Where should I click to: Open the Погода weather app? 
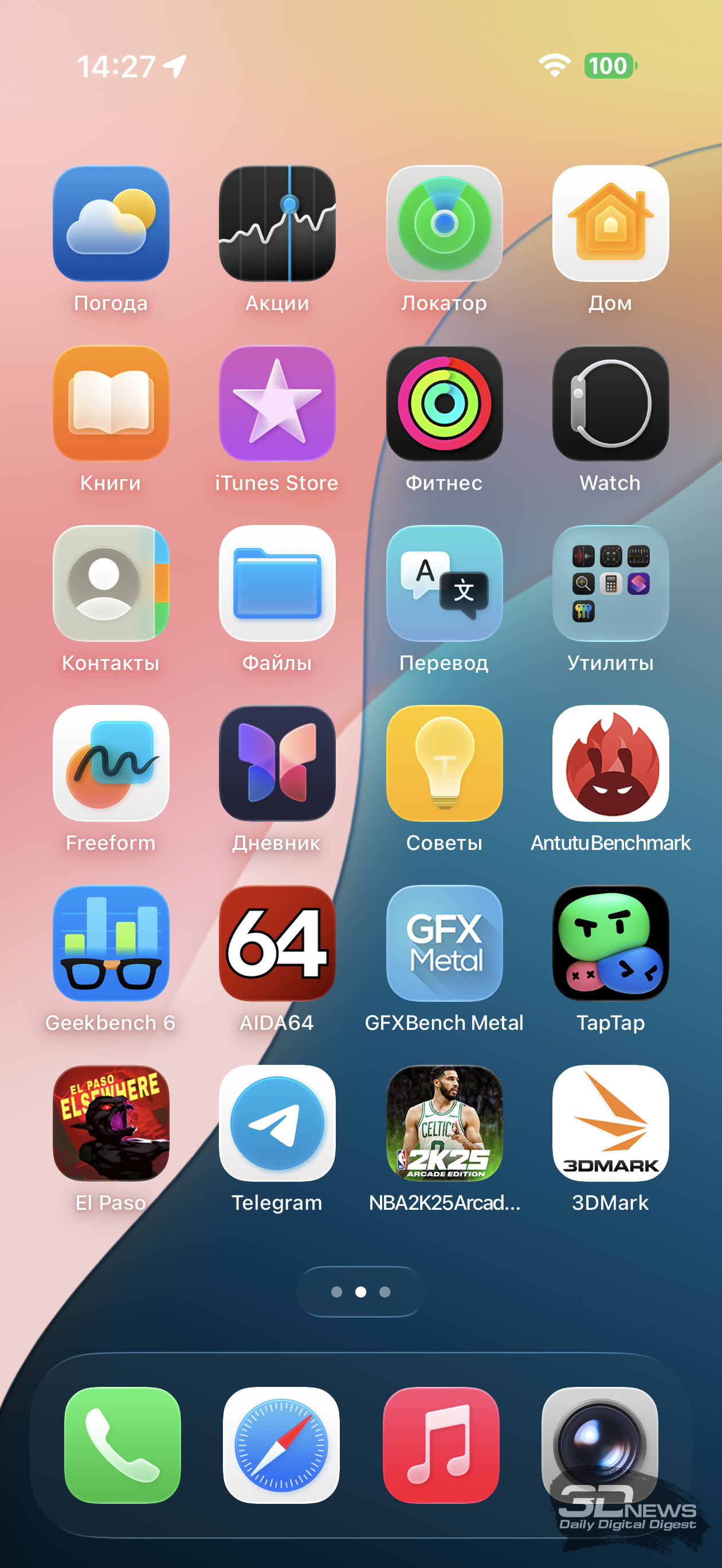point(111,224)
